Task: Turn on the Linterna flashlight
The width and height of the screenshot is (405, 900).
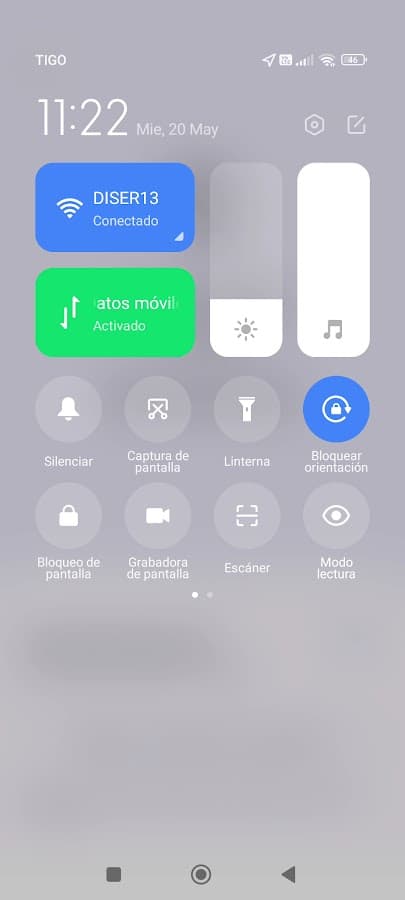Action: coord(247,409)
